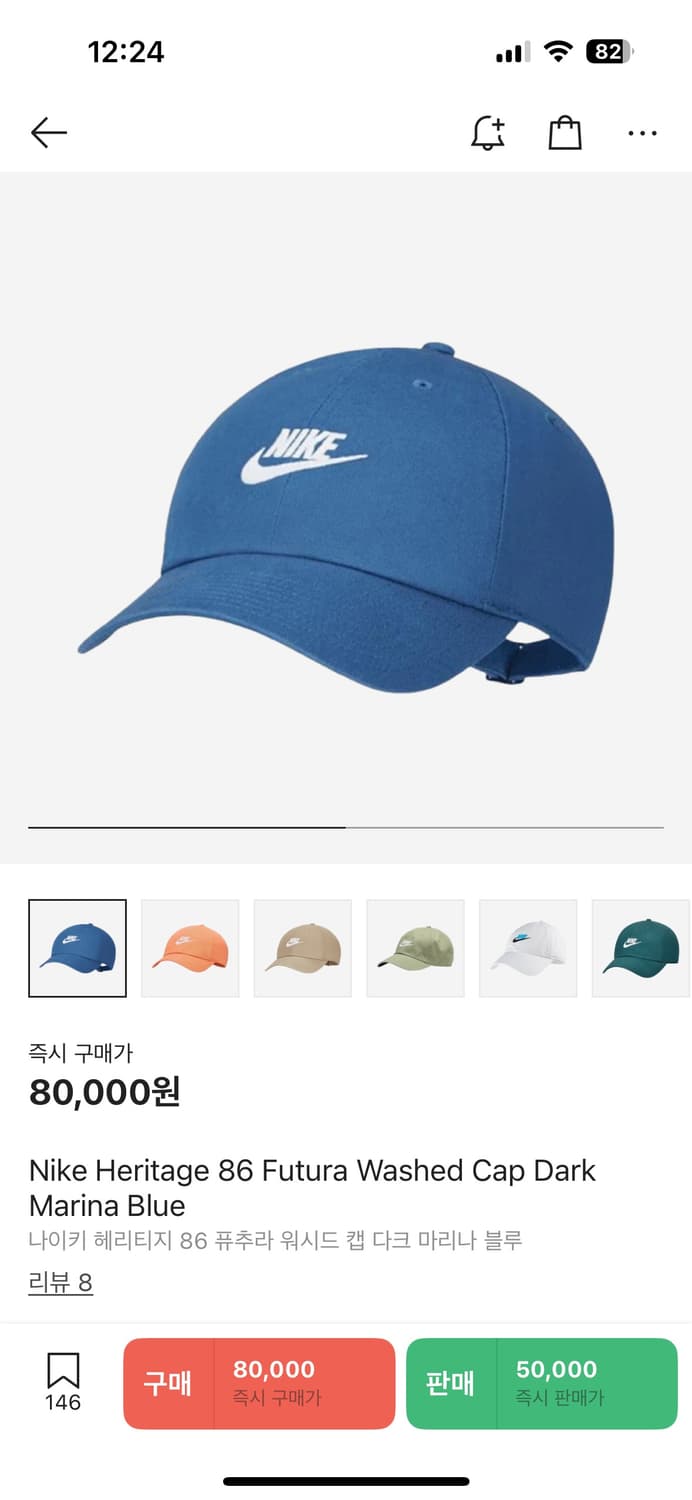Viewport: 692px width, 1500px height.
Task: Go back using the arrow icon
Action: click(x=48, y=133)
